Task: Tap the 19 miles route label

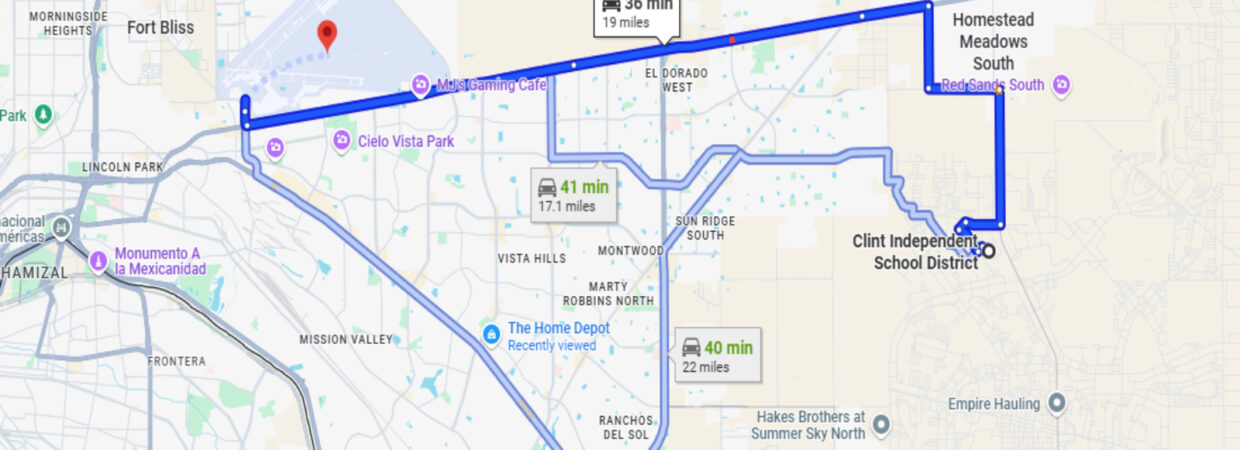Action: coord(636,14)
